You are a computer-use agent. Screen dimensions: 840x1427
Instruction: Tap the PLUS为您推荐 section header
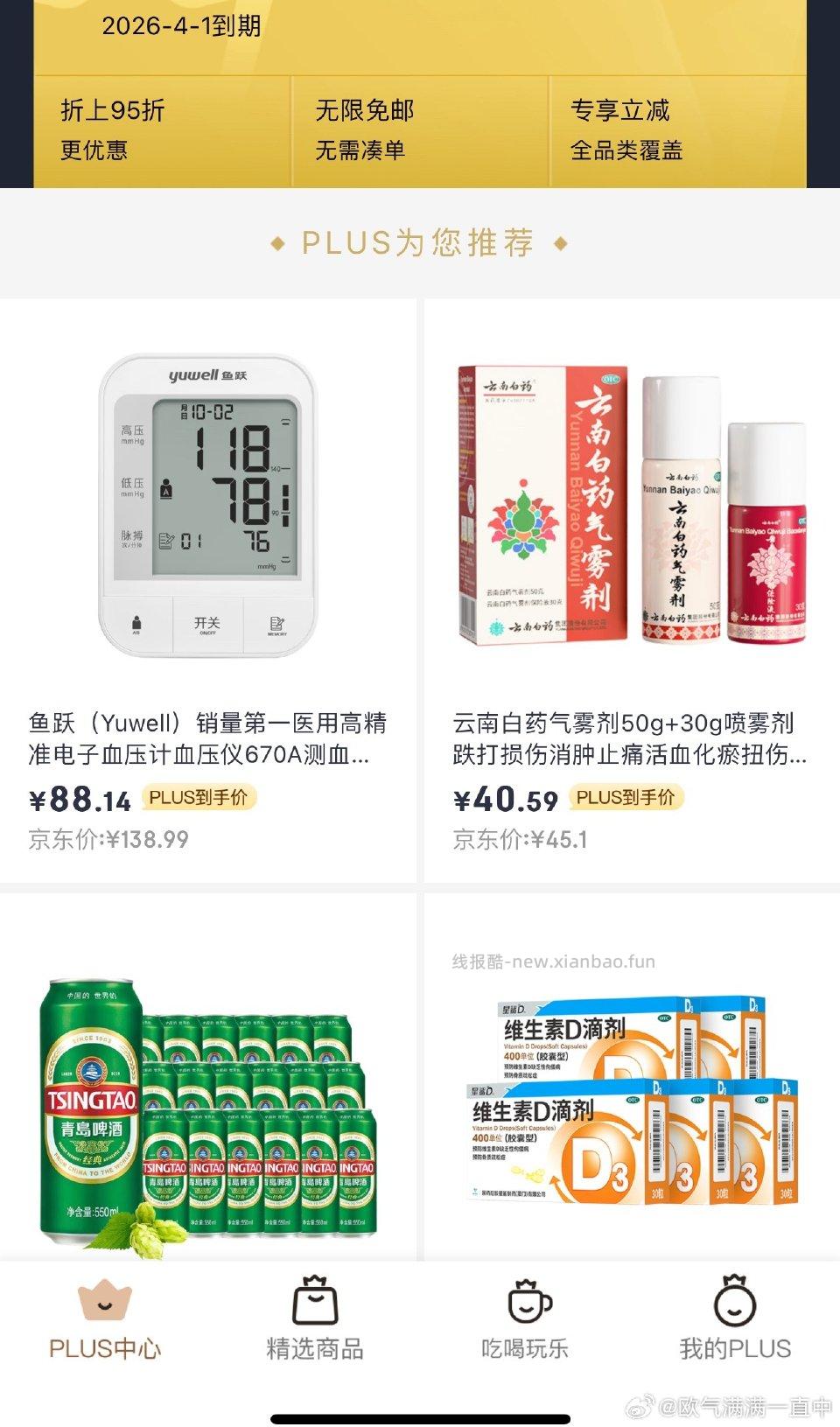pyautogui.click(x=420, y=245)
